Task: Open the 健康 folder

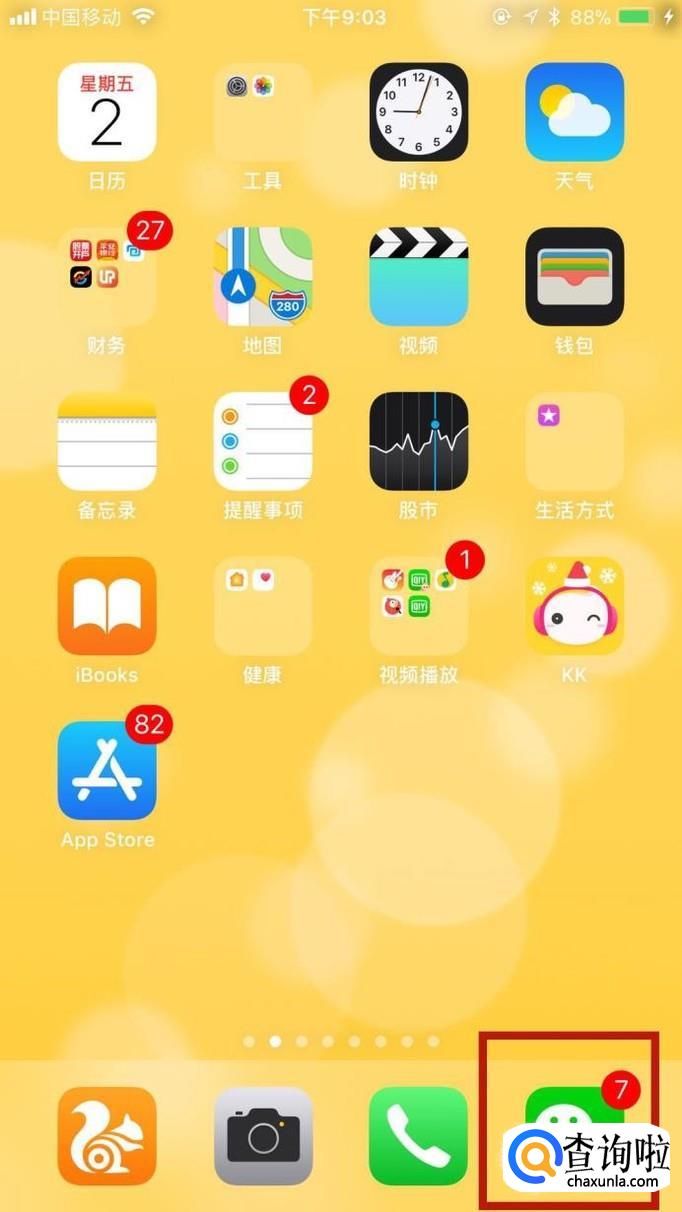Action: [x=263, y=606]
